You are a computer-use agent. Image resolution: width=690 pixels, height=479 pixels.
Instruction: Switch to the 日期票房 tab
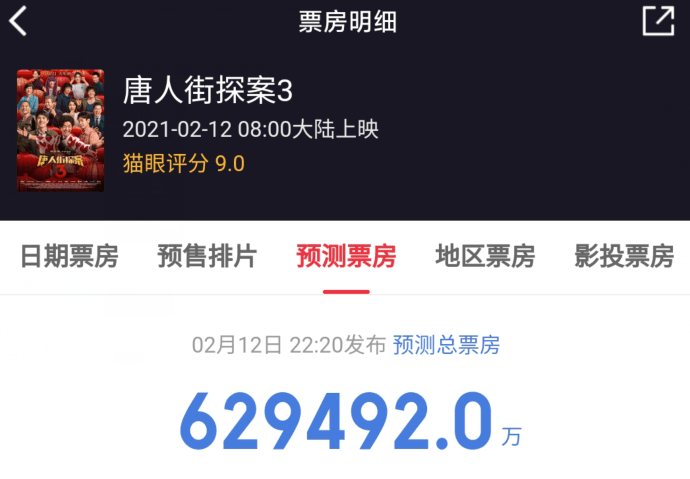pyautogui.click(x=70, y=257)
